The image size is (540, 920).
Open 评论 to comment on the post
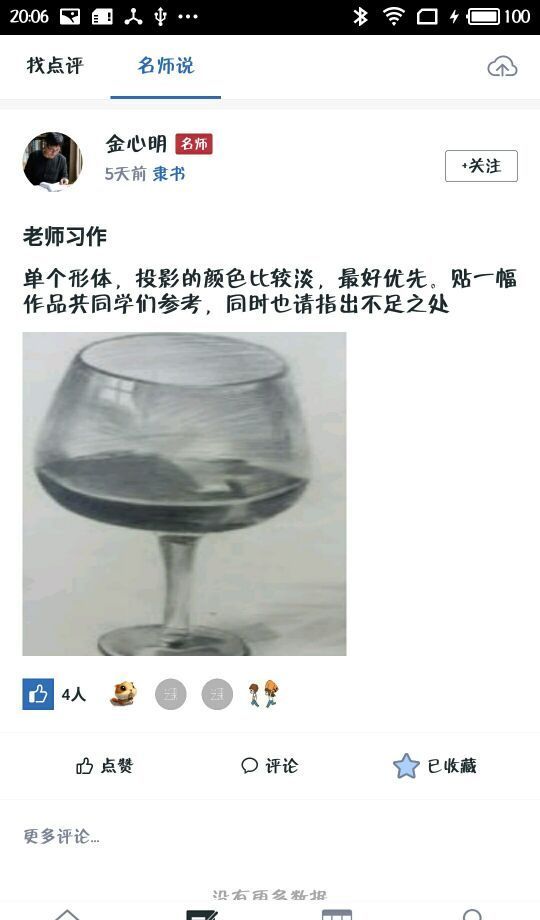click(x=269, y=766)
